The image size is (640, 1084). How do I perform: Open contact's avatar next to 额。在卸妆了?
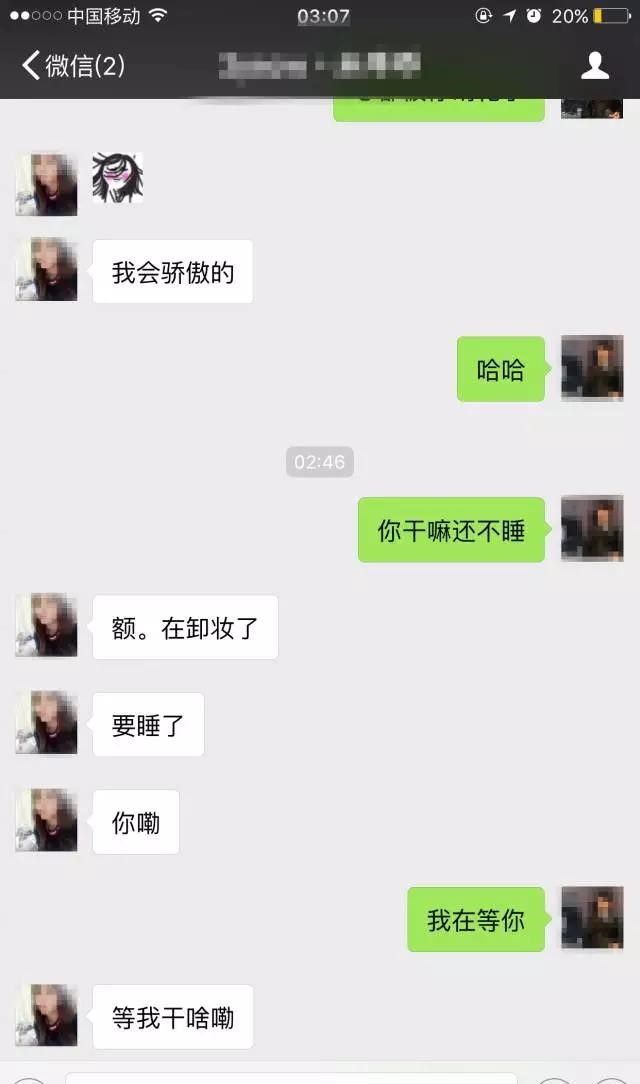point(46,626)
